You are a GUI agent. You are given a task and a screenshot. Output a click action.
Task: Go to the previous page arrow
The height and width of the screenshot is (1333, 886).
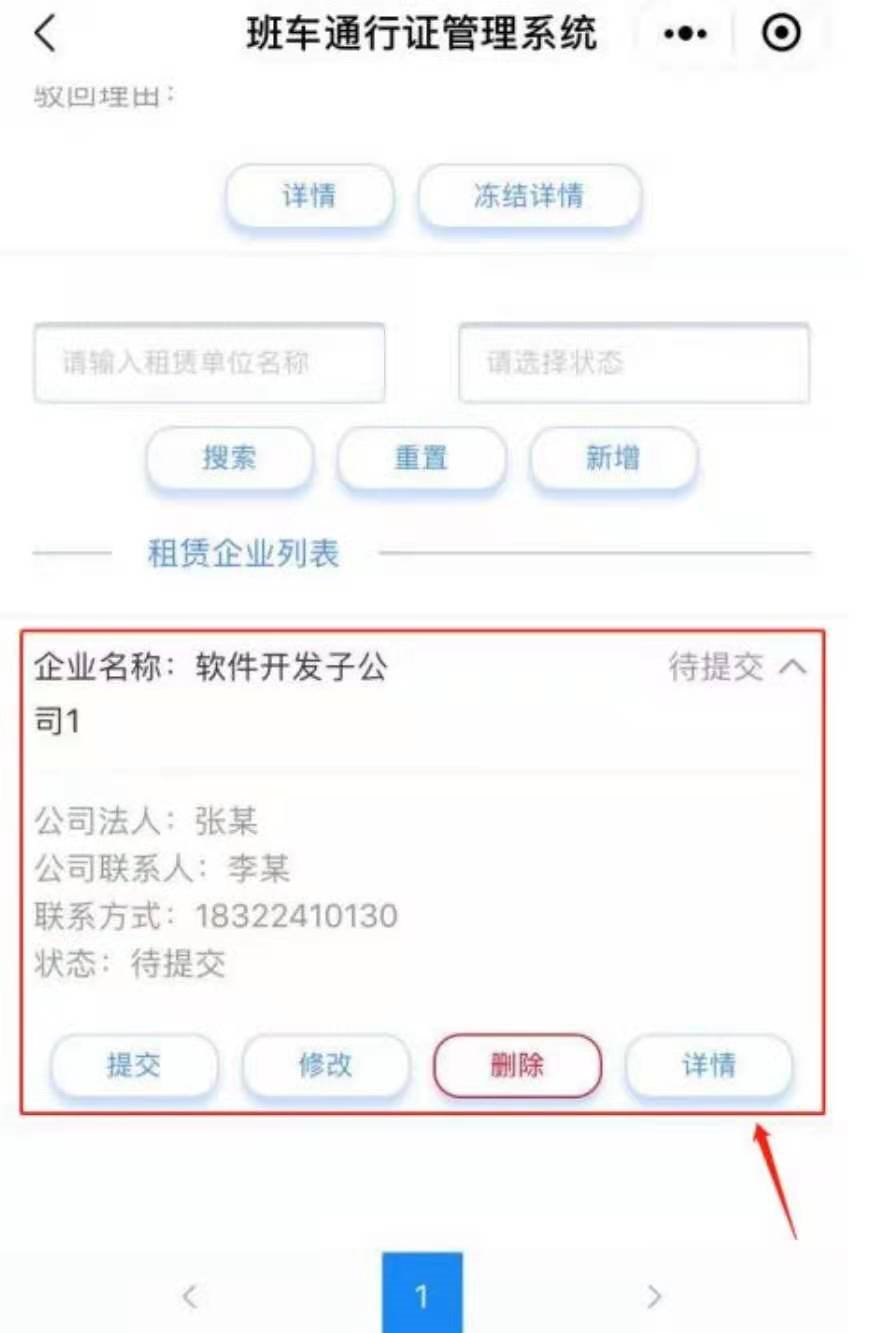click(189, 1297)
